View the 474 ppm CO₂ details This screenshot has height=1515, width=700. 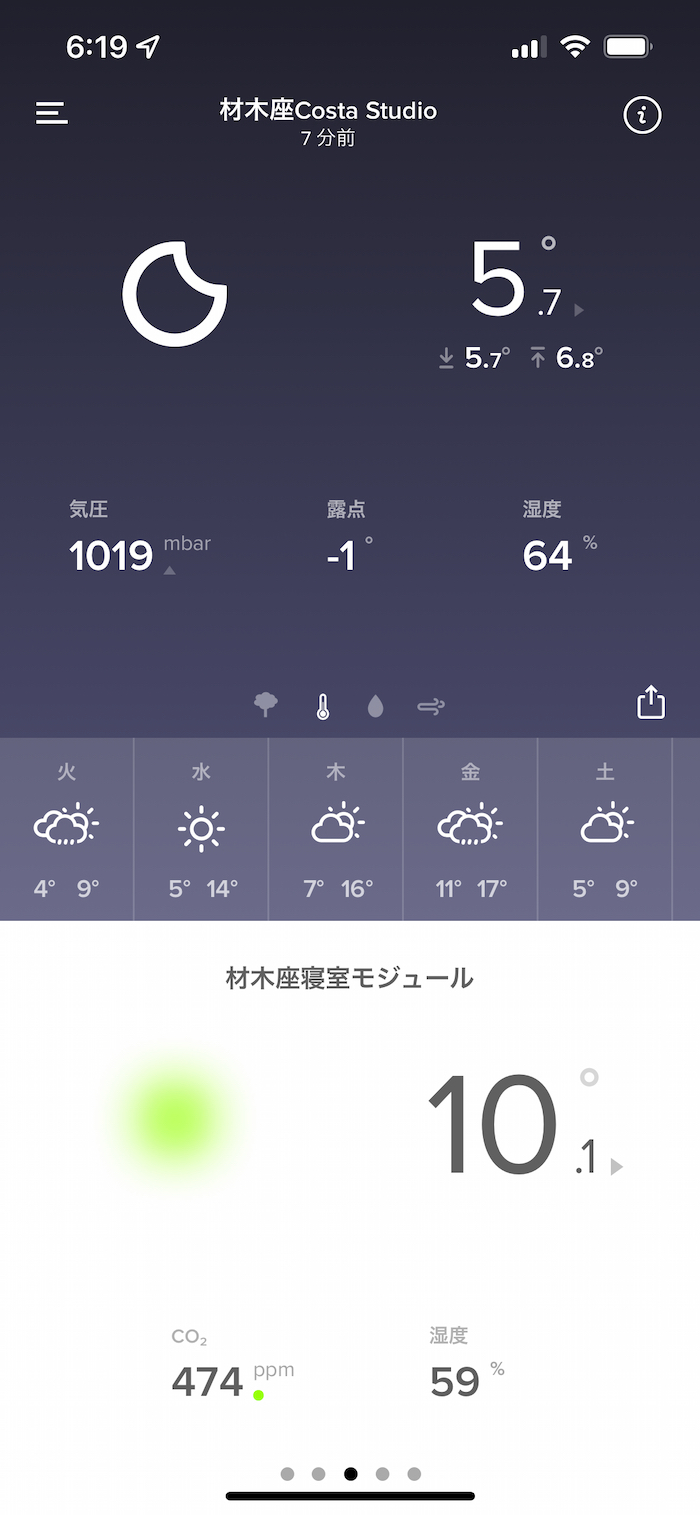[208, 1381]
